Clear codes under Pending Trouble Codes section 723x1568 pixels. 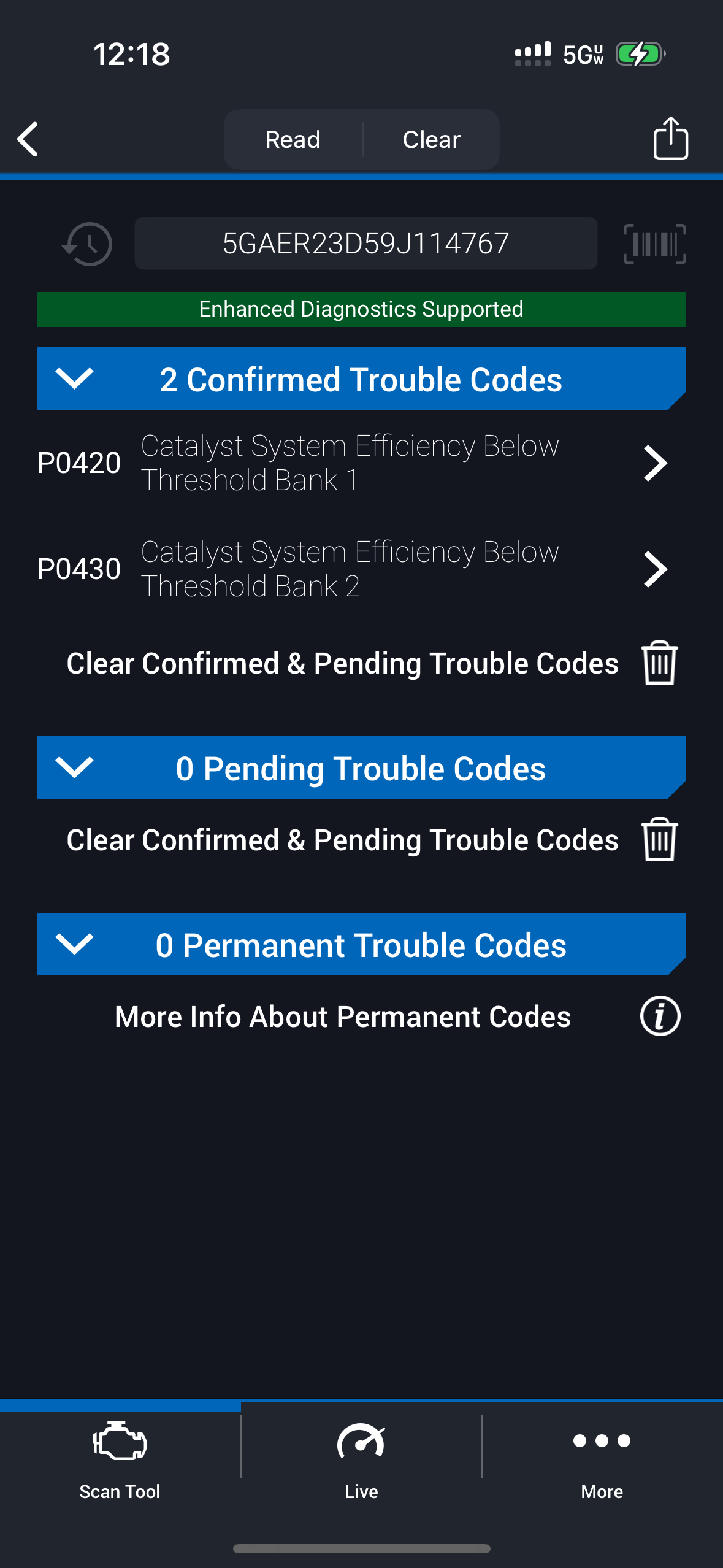point(659,840)
